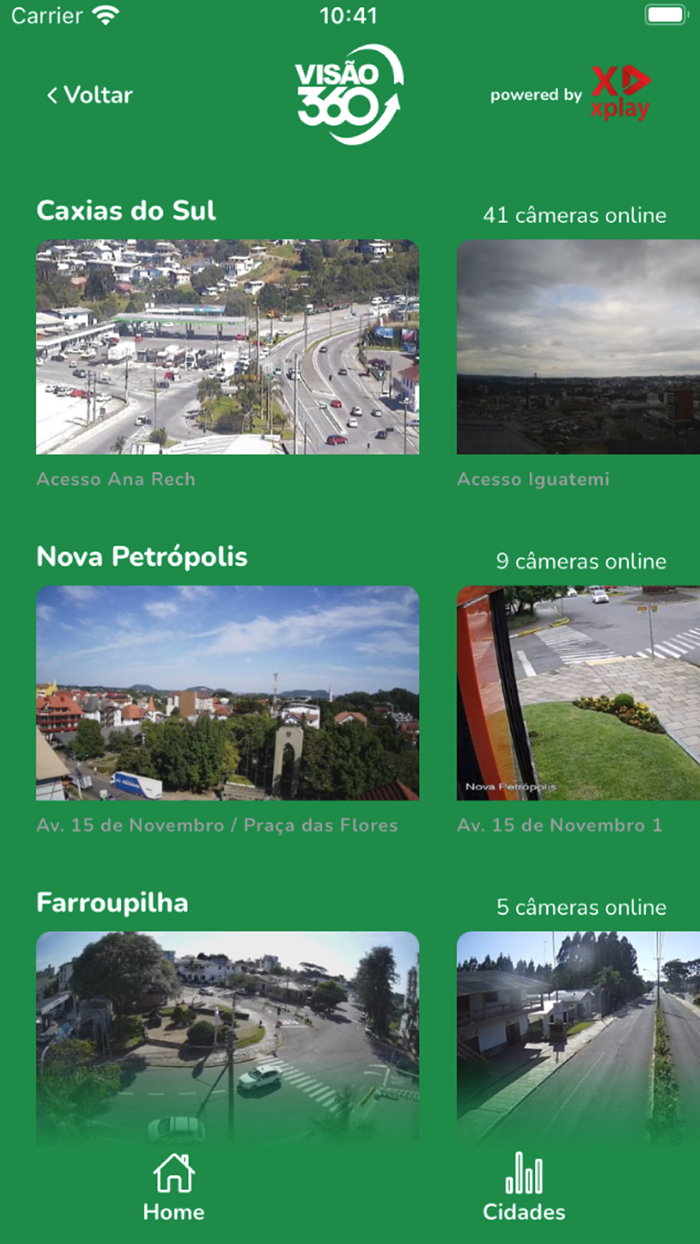
Task: Open the Acesso Ana Rech camera
Action: 227,347
